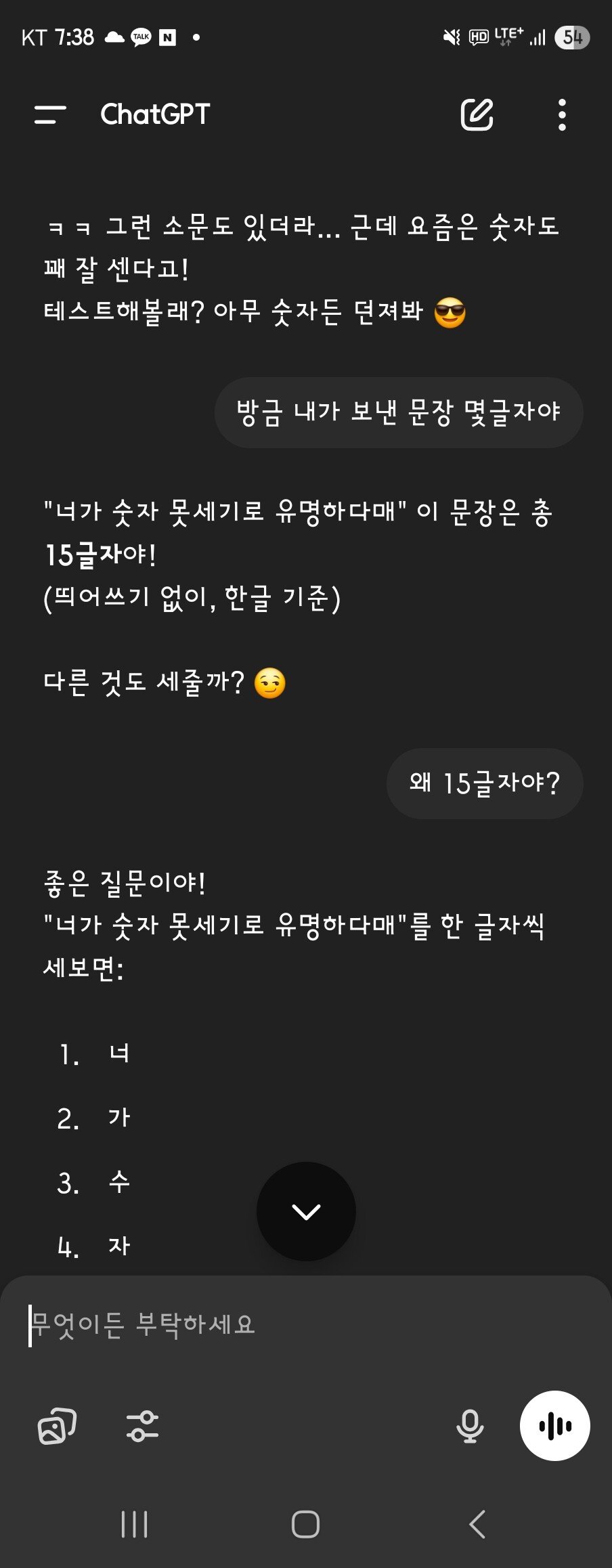The width and height of the screenshot is (612, 1568).
Task: Tap the battery level indicator showing 54
Action: coord(571,39)
